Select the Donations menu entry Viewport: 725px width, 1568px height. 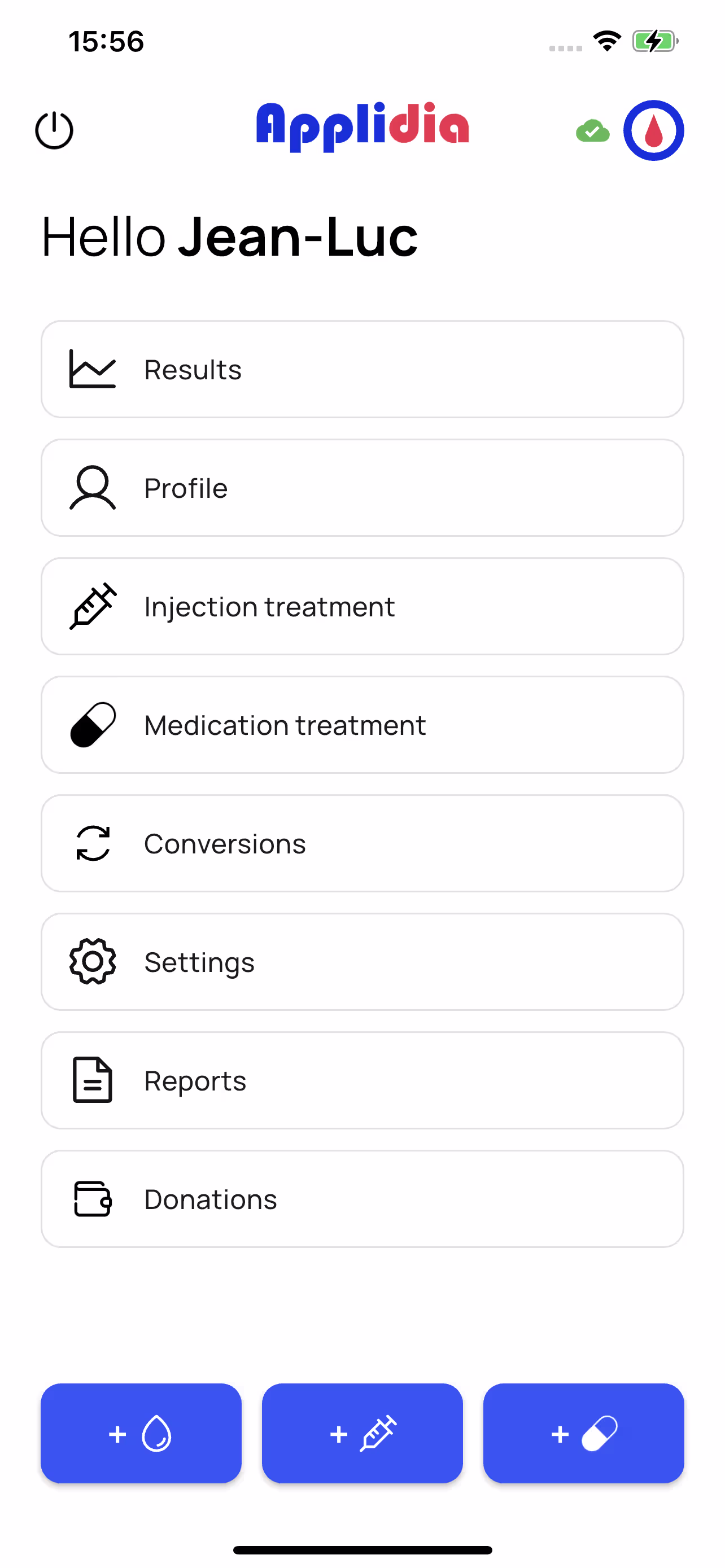(362, 1198)
